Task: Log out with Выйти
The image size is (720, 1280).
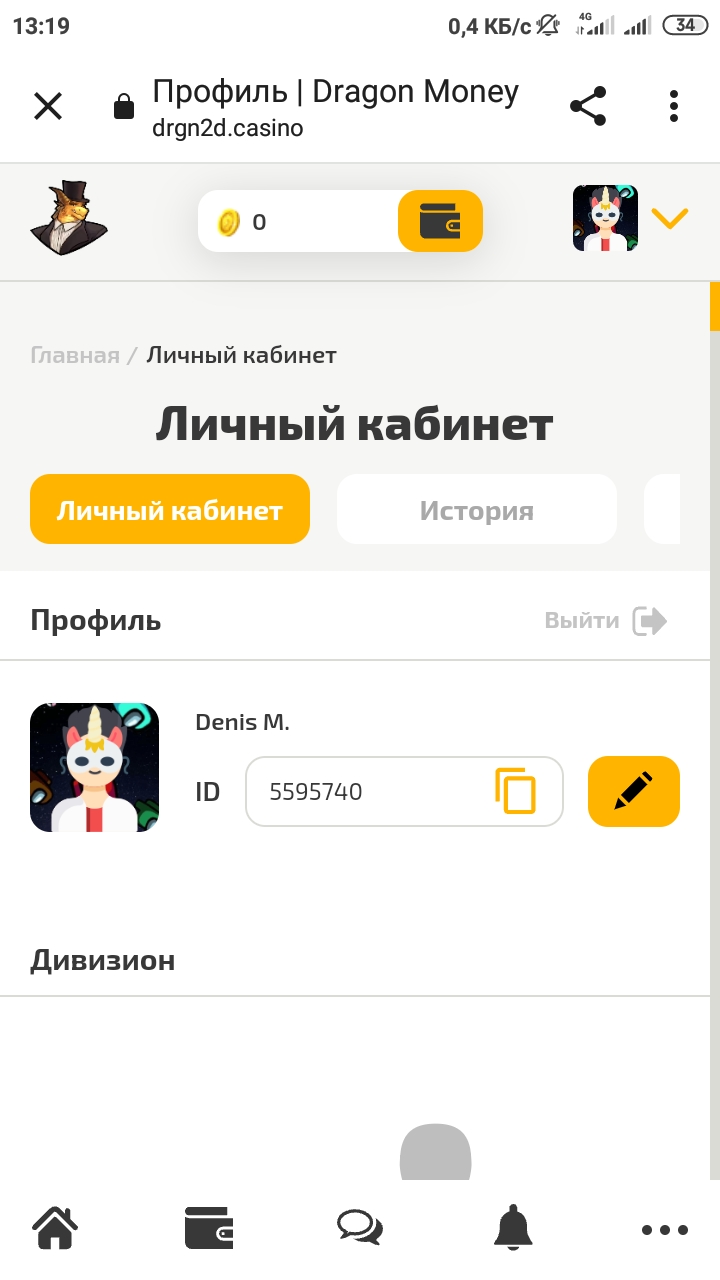Action: tap(605, 621)
